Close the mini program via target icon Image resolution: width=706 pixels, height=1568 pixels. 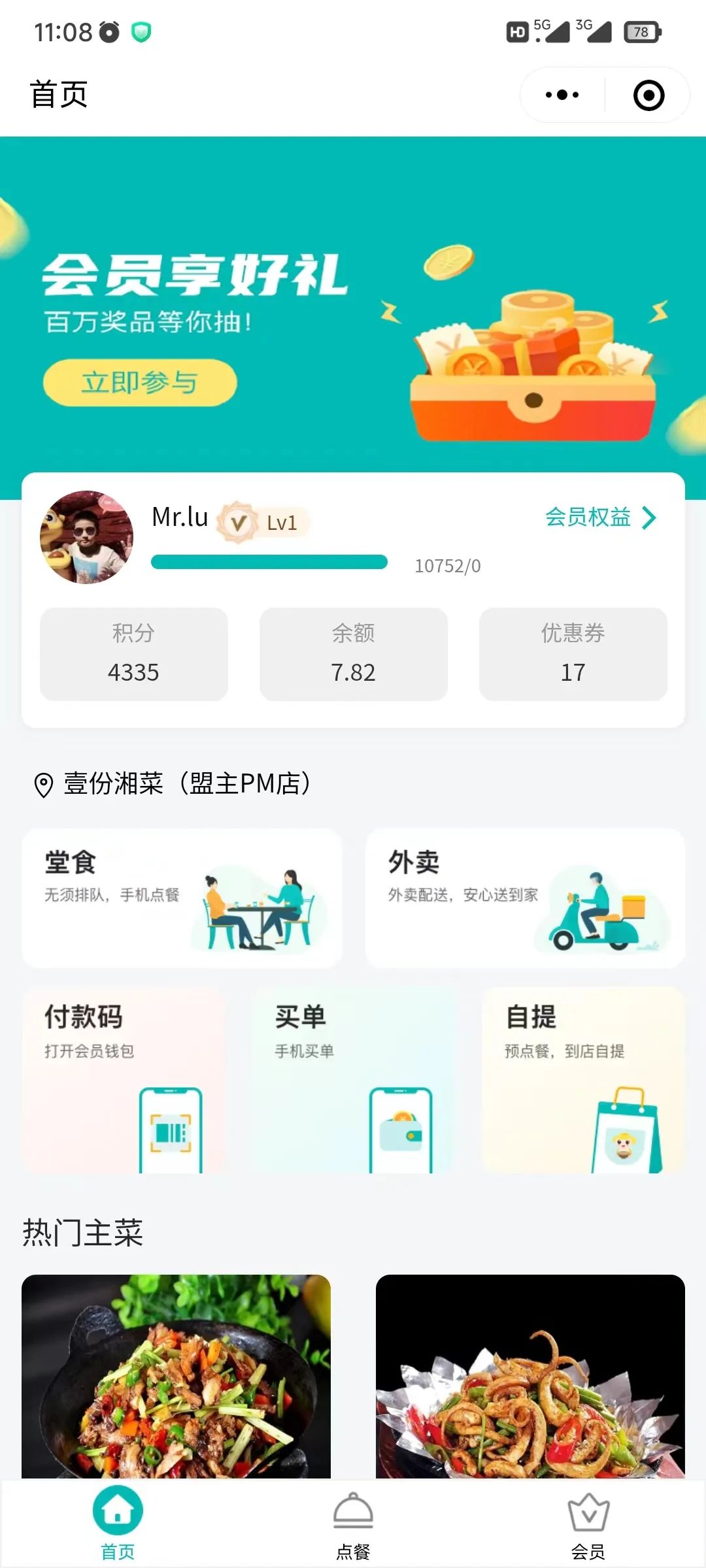pos(648,95)
